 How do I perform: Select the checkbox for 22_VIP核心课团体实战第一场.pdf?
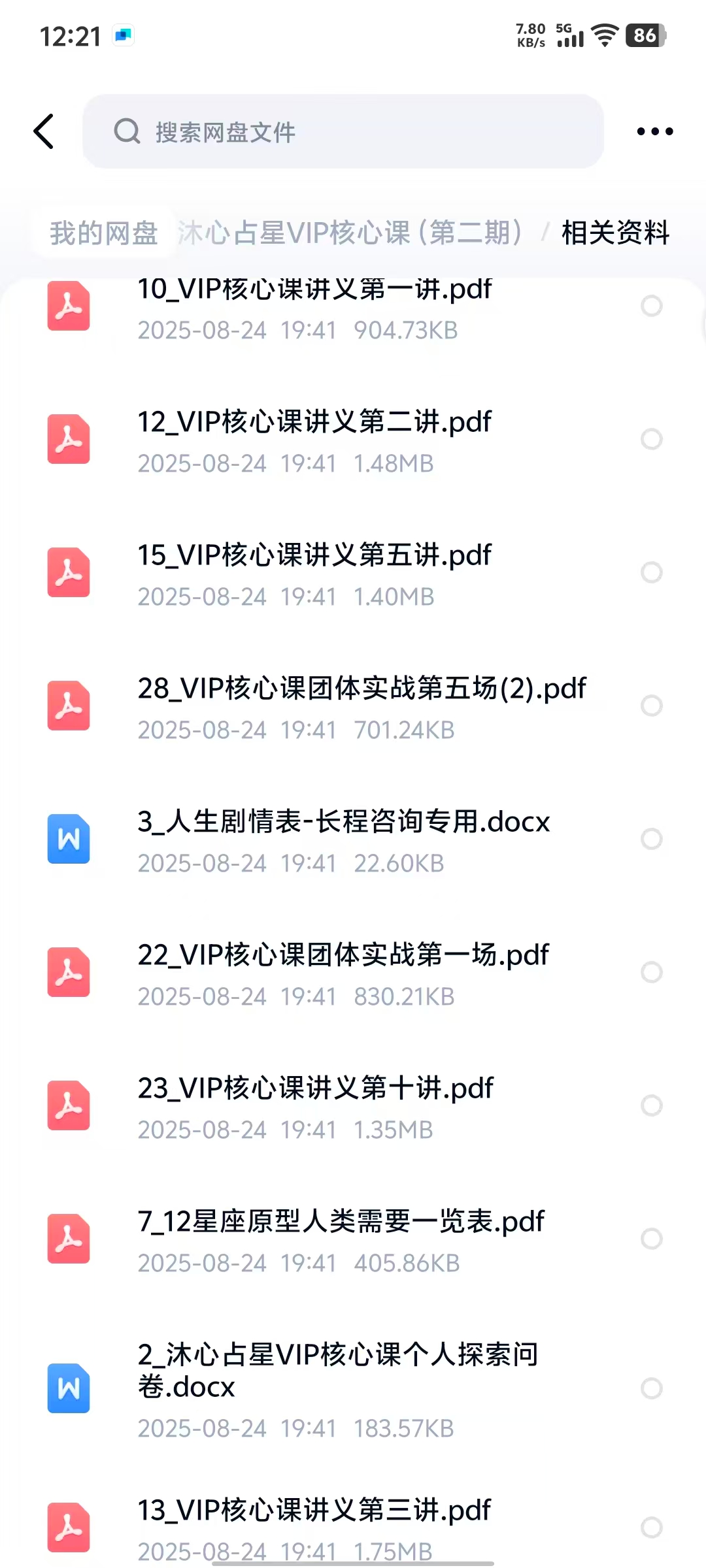[x=651, y=972]
